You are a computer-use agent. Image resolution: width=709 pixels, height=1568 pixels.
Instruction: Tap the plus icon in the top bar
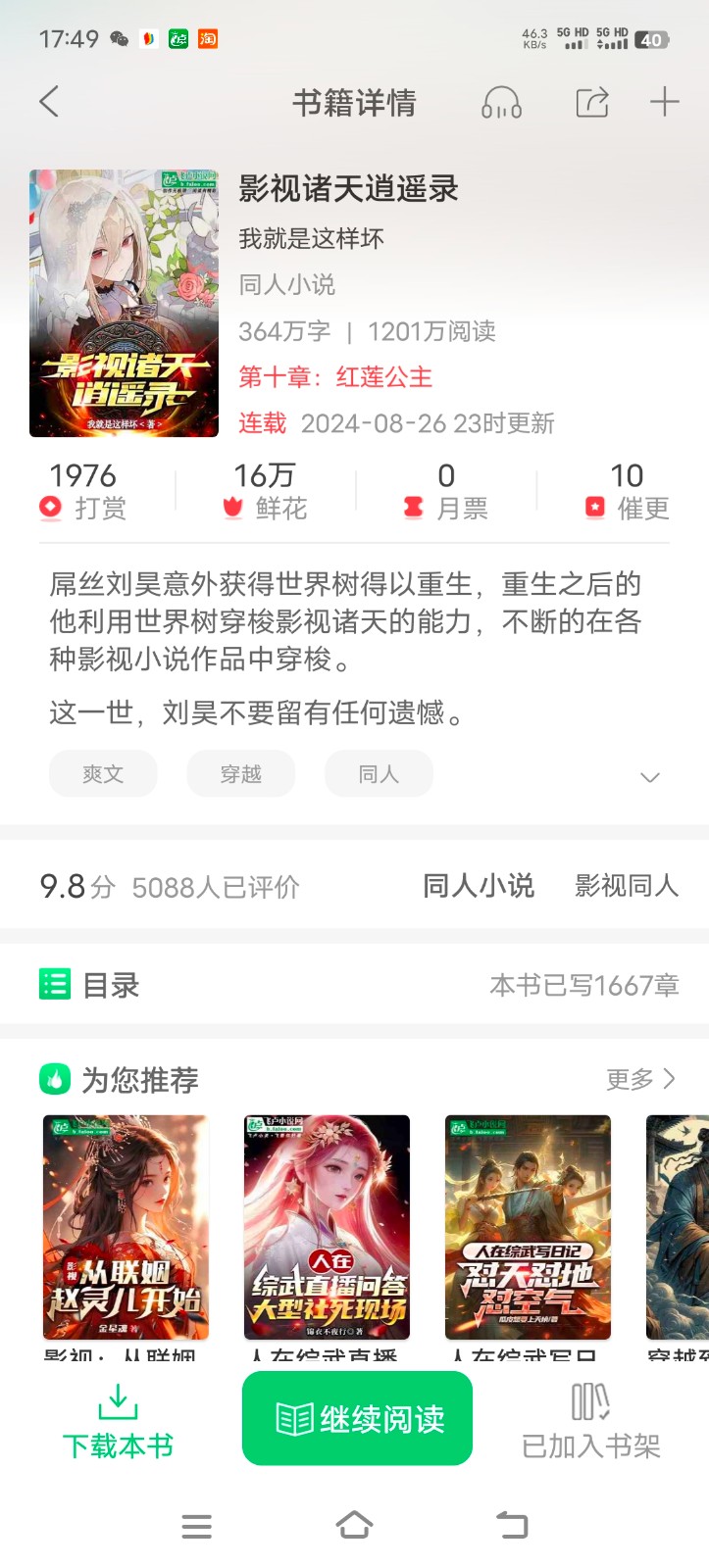(664, 102)
